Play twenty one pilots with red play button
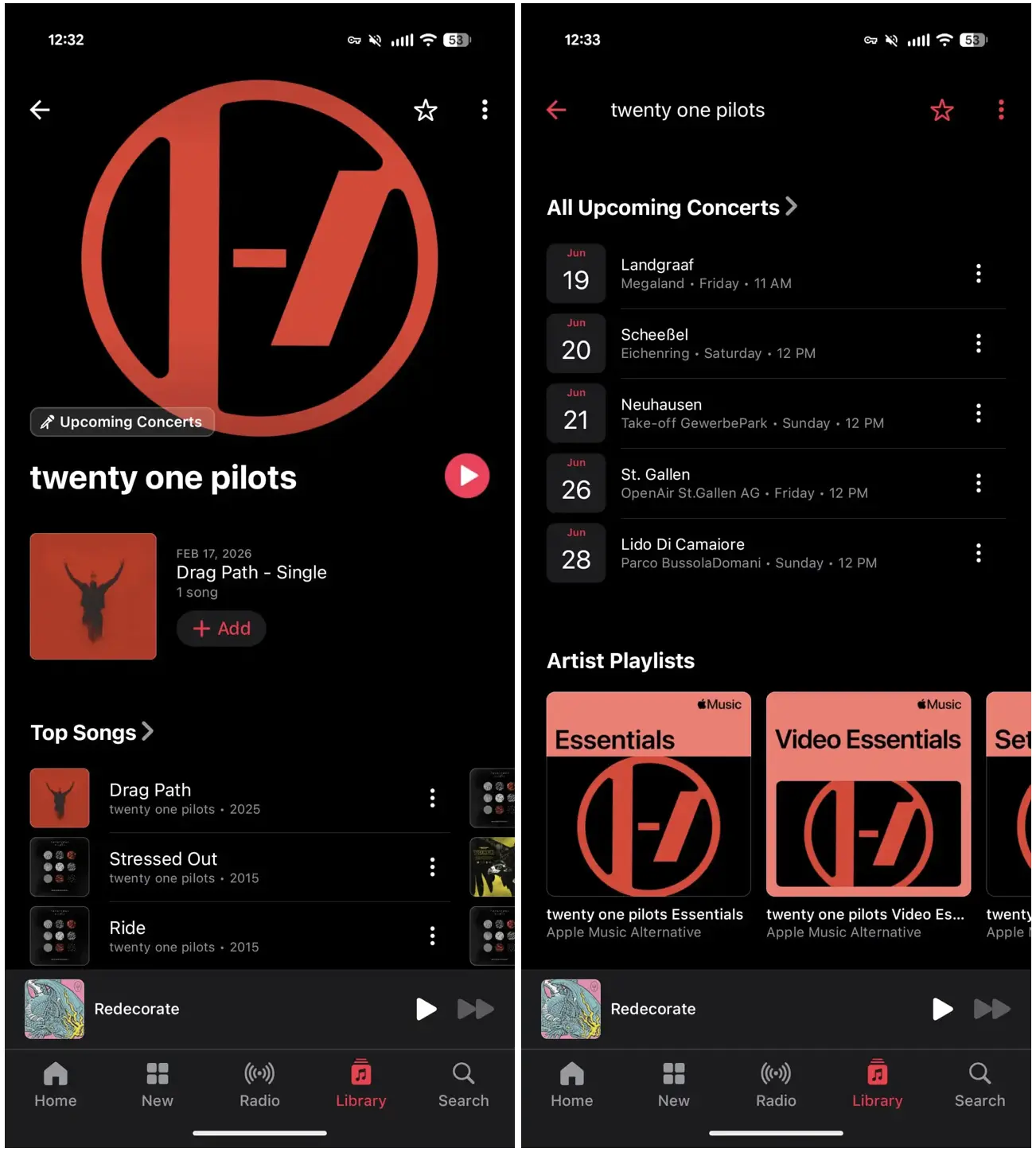Image resolution: width=1036 pixels, height=1152 pixels. (467, 477)
